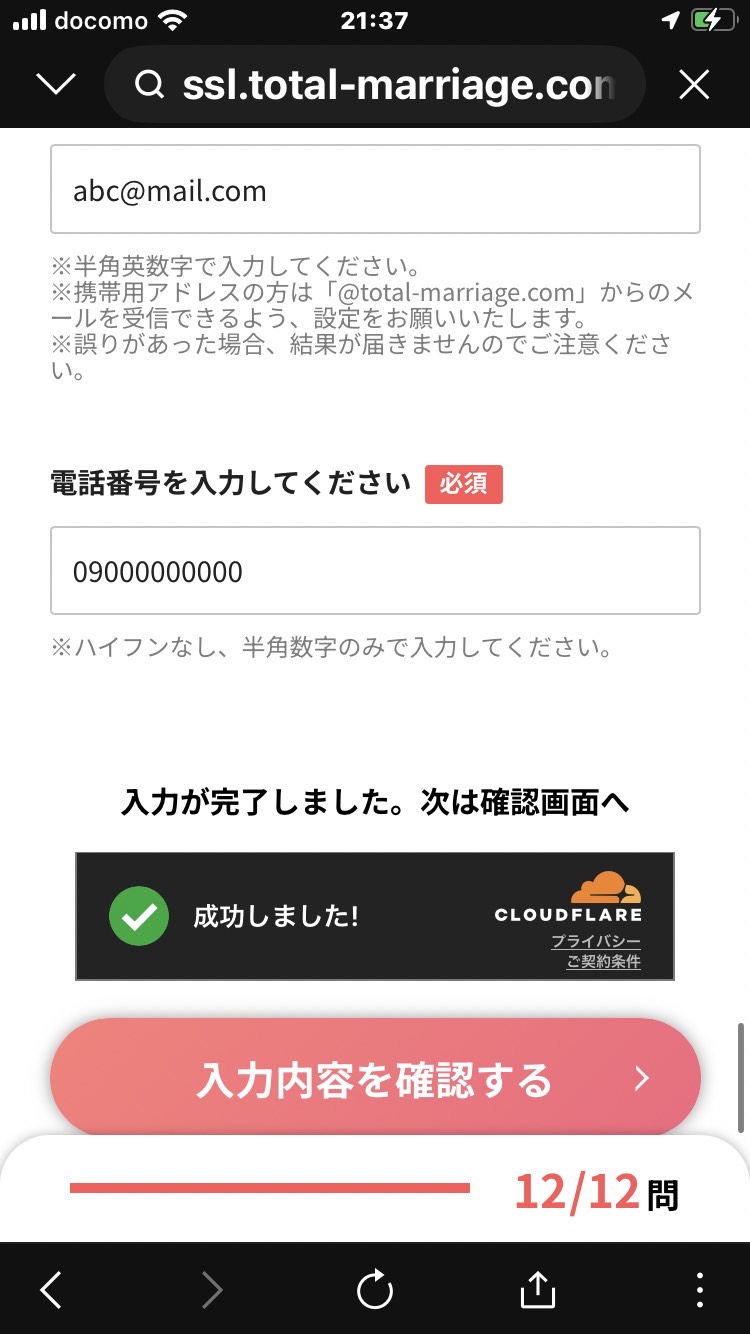Tap 入力内容を確認する button
This screenshot has height=1334, width=750.
(x=375, y=1079)
